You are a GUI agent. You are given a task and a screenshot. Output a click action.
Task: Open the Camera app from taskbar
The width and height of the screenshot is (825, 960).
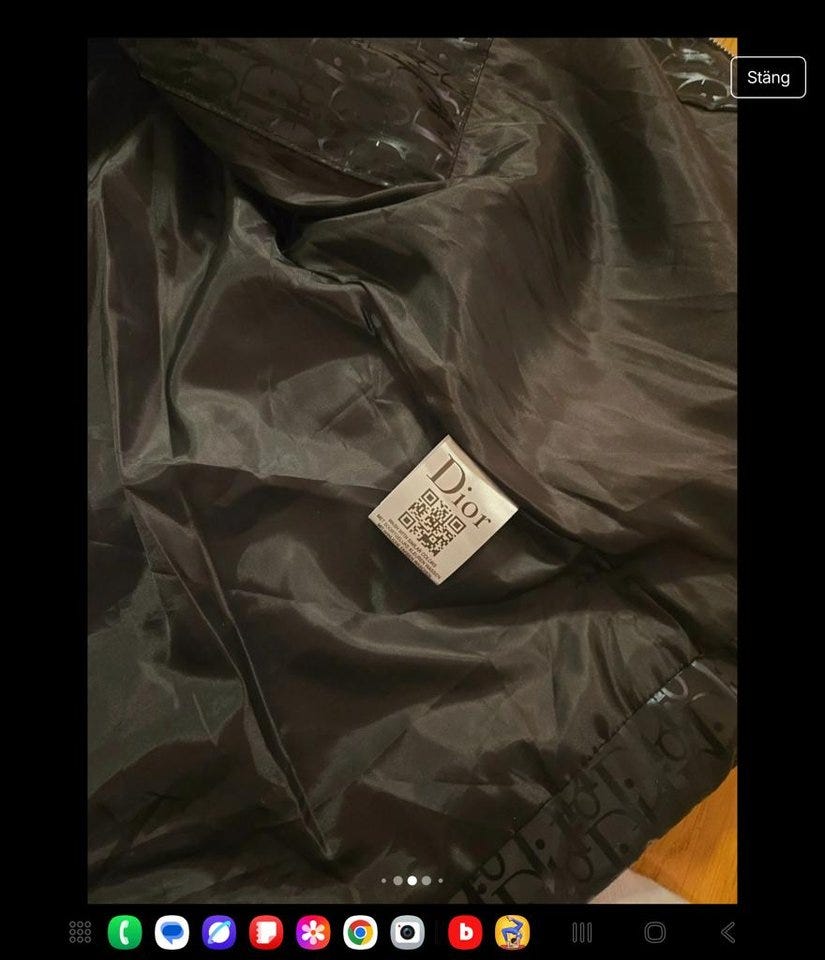(x=407, y=932)
